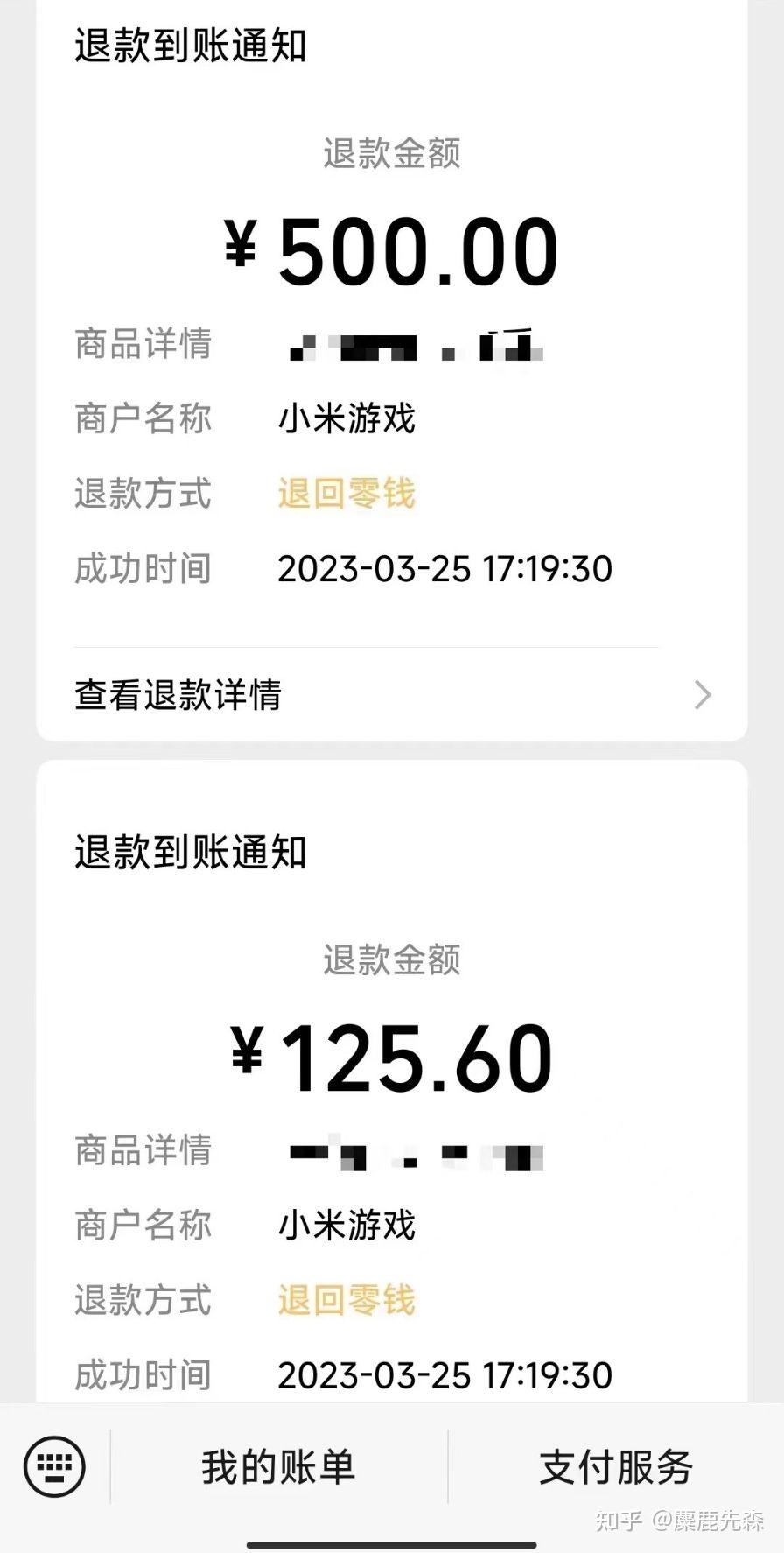Switch to keyboard input mode
This screenshot has width=784, height=1553.
click(54, 1466)
